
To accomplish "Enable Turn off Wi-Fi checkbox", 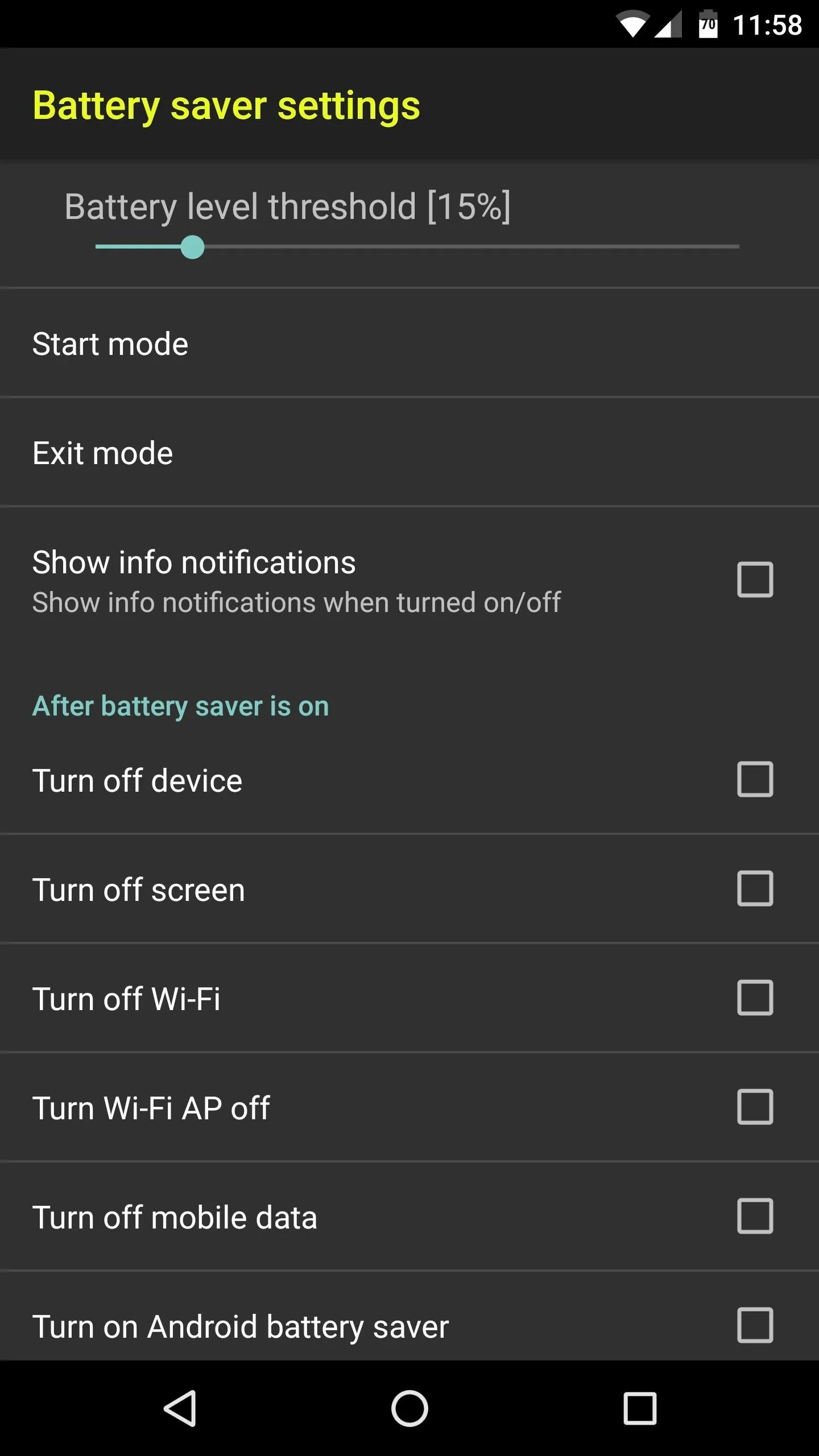I will pyautogui.click(x=755, y=998).
